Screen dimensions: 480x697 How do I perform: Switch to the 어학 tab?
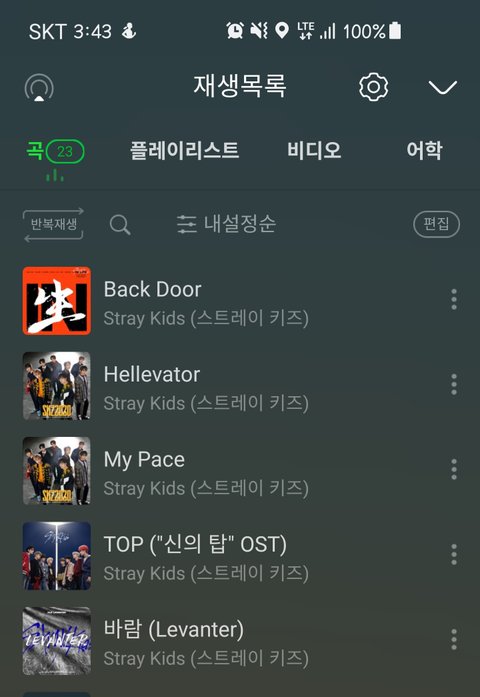click(424, 150)
